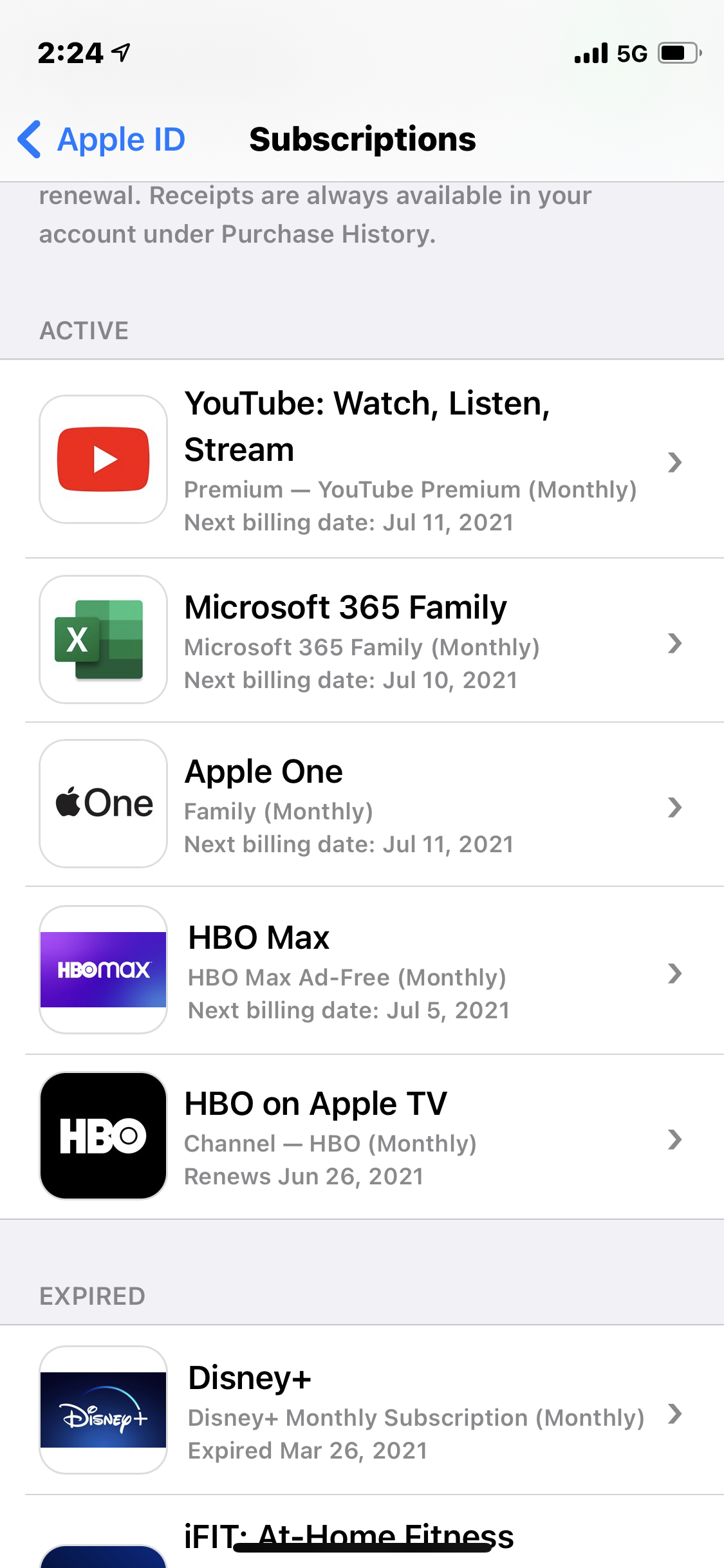Tap the HBO Max app icon
The height and width of the screenshot is (1568, 724).
coord(103,969)
